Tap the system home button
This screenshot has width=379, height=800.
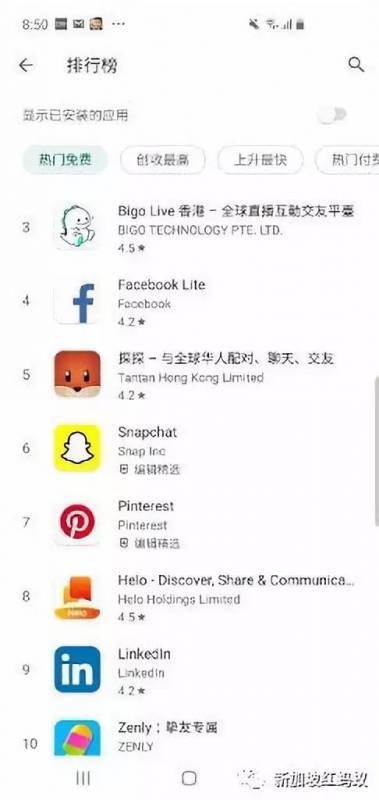tap(189, 778)
